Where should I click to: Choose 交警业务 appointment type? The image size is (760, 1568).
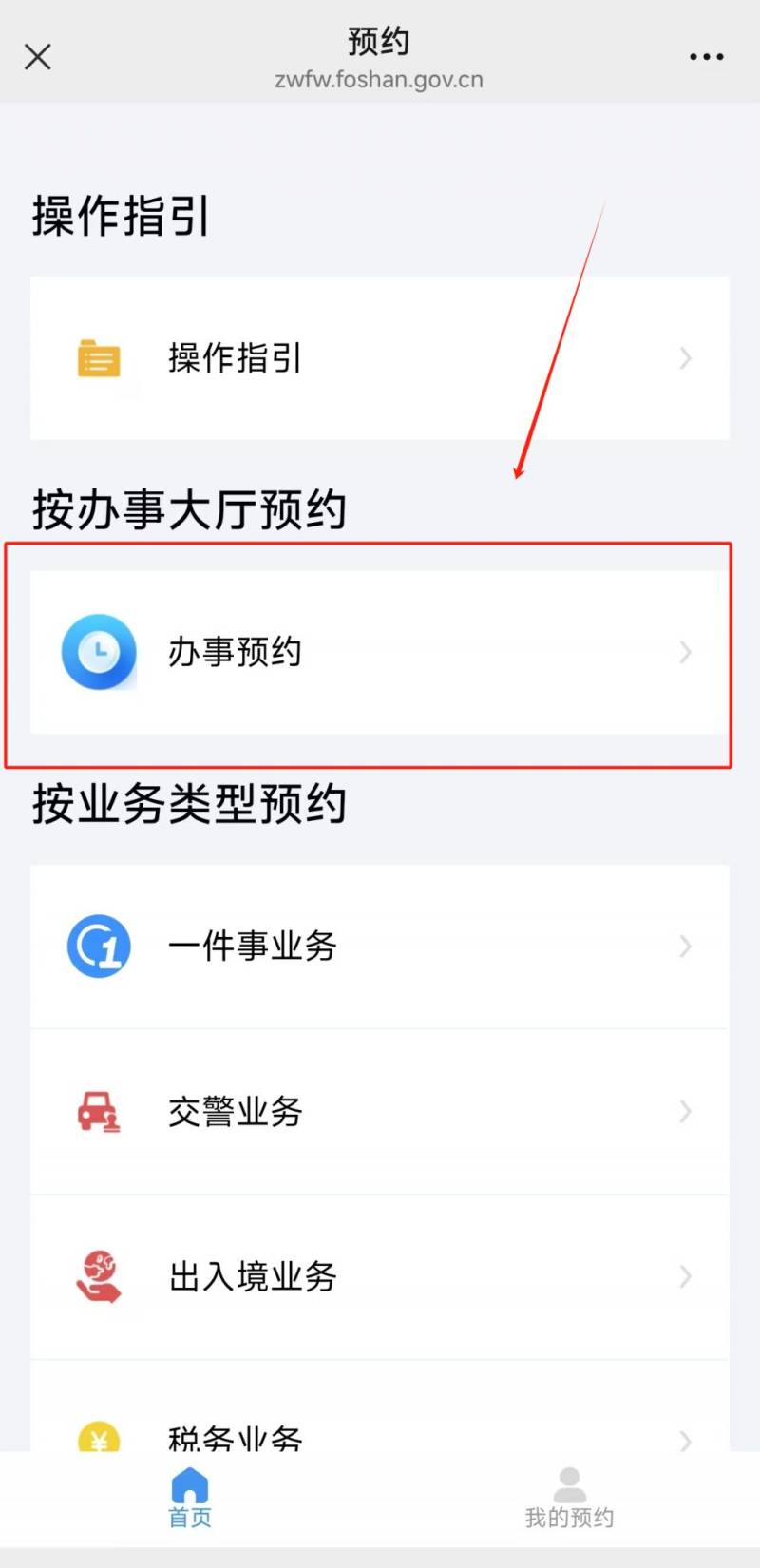tap(380, 1112)
